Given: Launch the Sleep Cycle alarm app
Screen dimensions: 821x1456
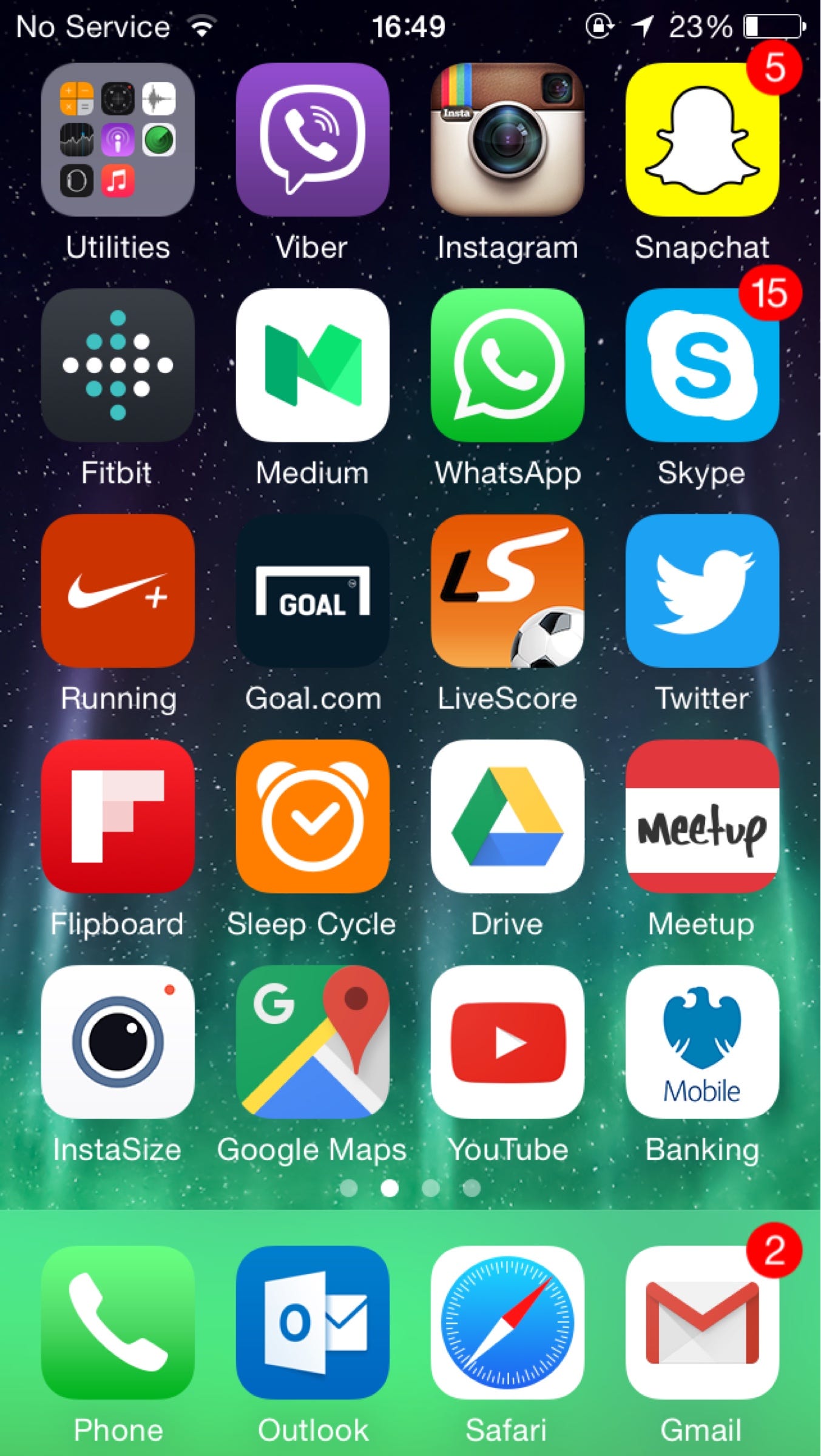Looking at the screenshot, I should 313,817.
